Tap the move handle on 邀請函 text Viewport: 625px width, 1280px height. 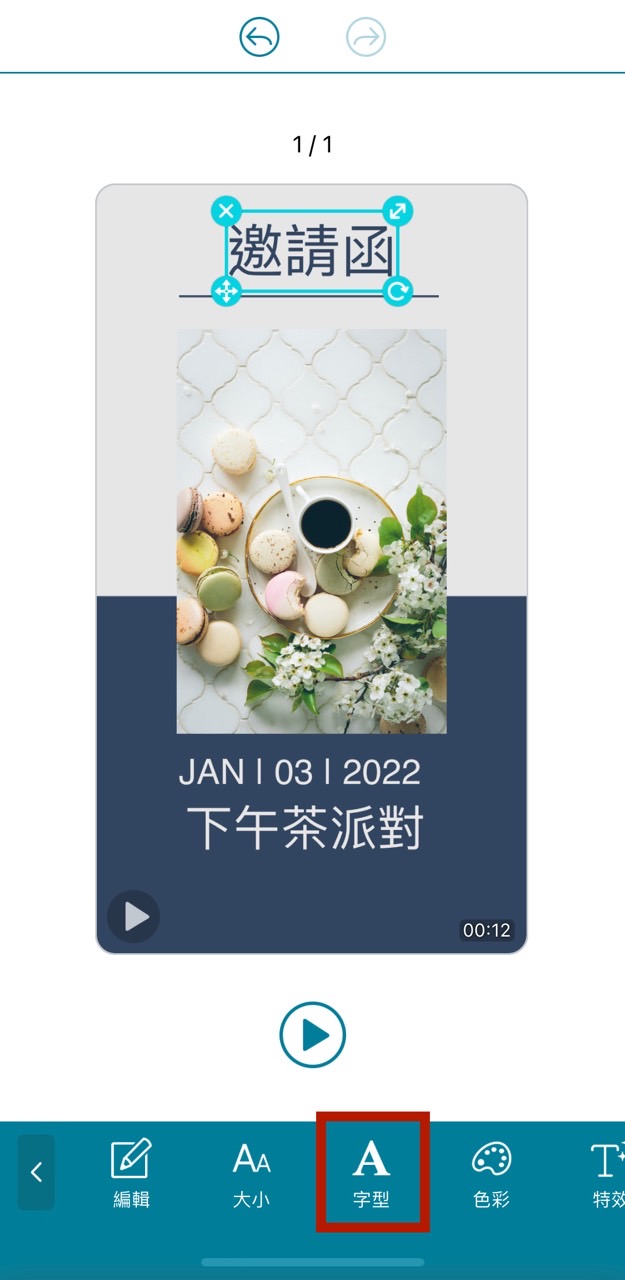pyautogui.click(x=226, y=291)
